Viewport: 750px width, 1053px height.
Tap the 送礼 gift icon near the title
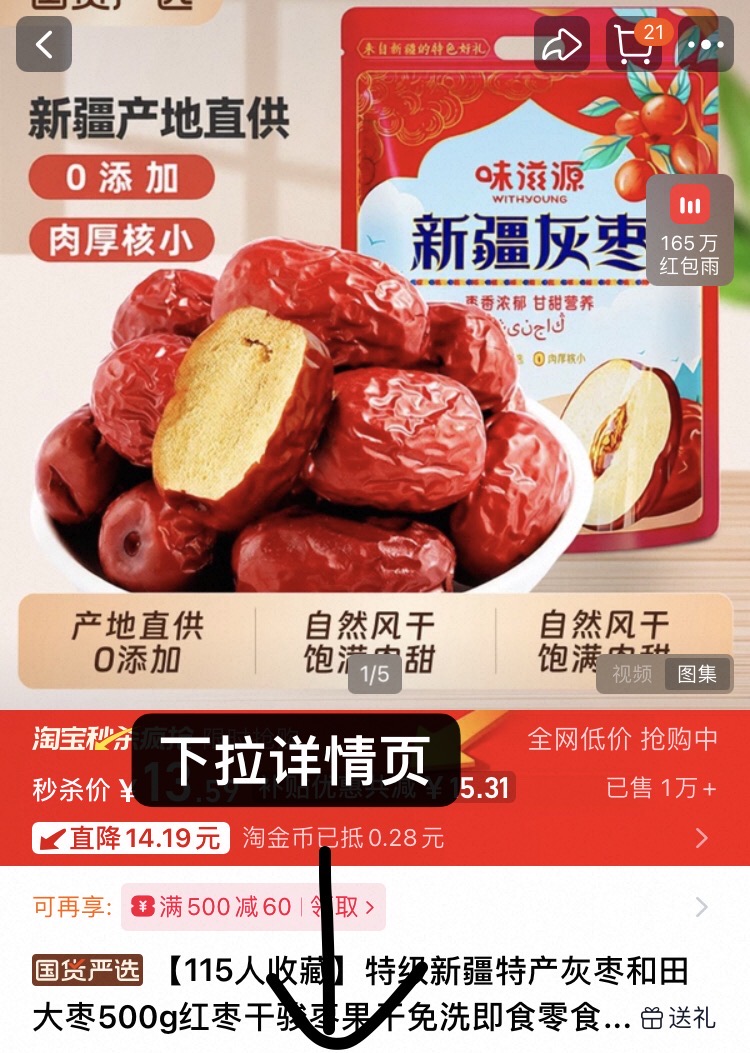(678, 1015)
